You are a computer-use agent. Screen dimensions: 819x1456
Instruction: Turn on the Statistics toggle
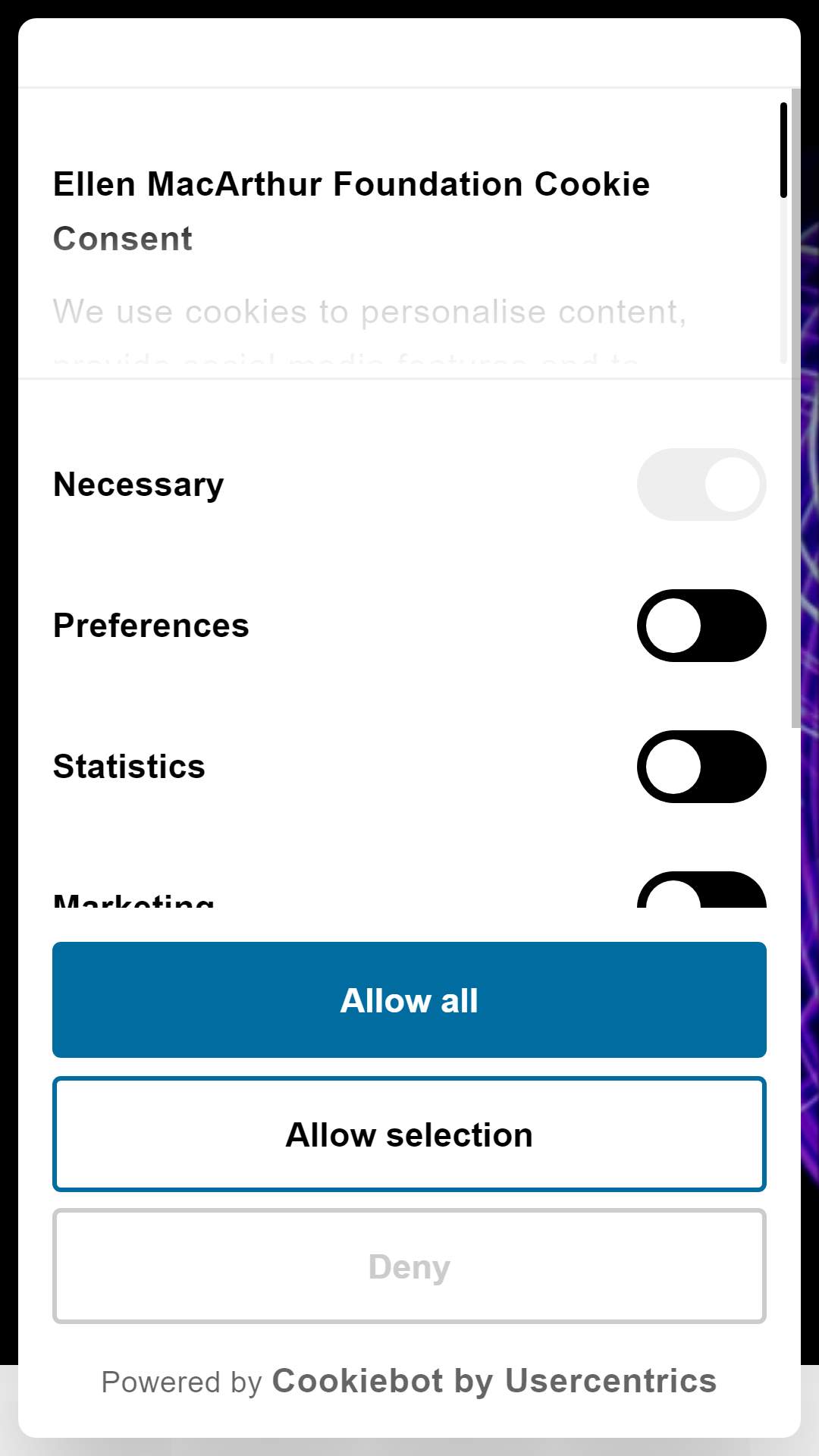pos(701,767)
